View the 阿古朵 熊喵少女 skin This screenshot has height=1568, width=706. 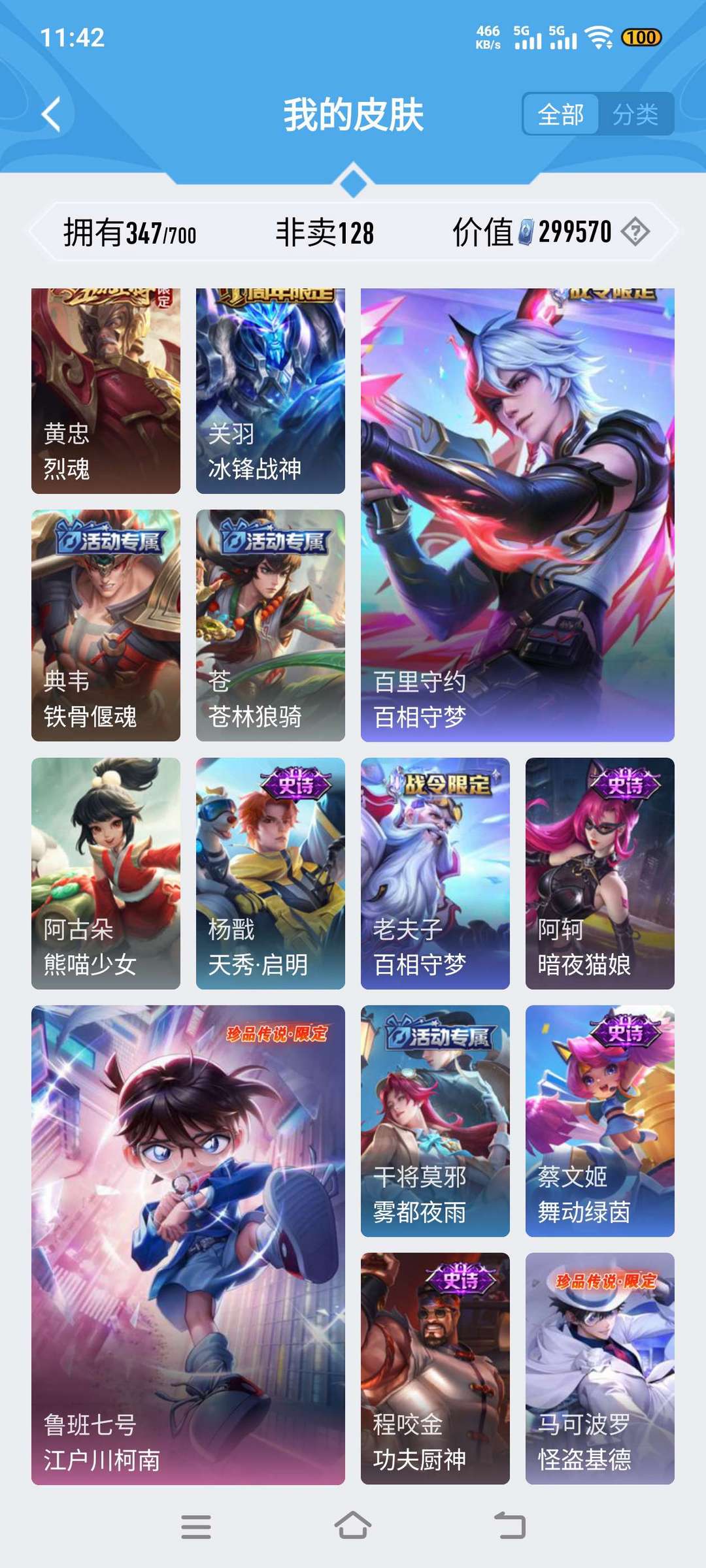point(106,873)
